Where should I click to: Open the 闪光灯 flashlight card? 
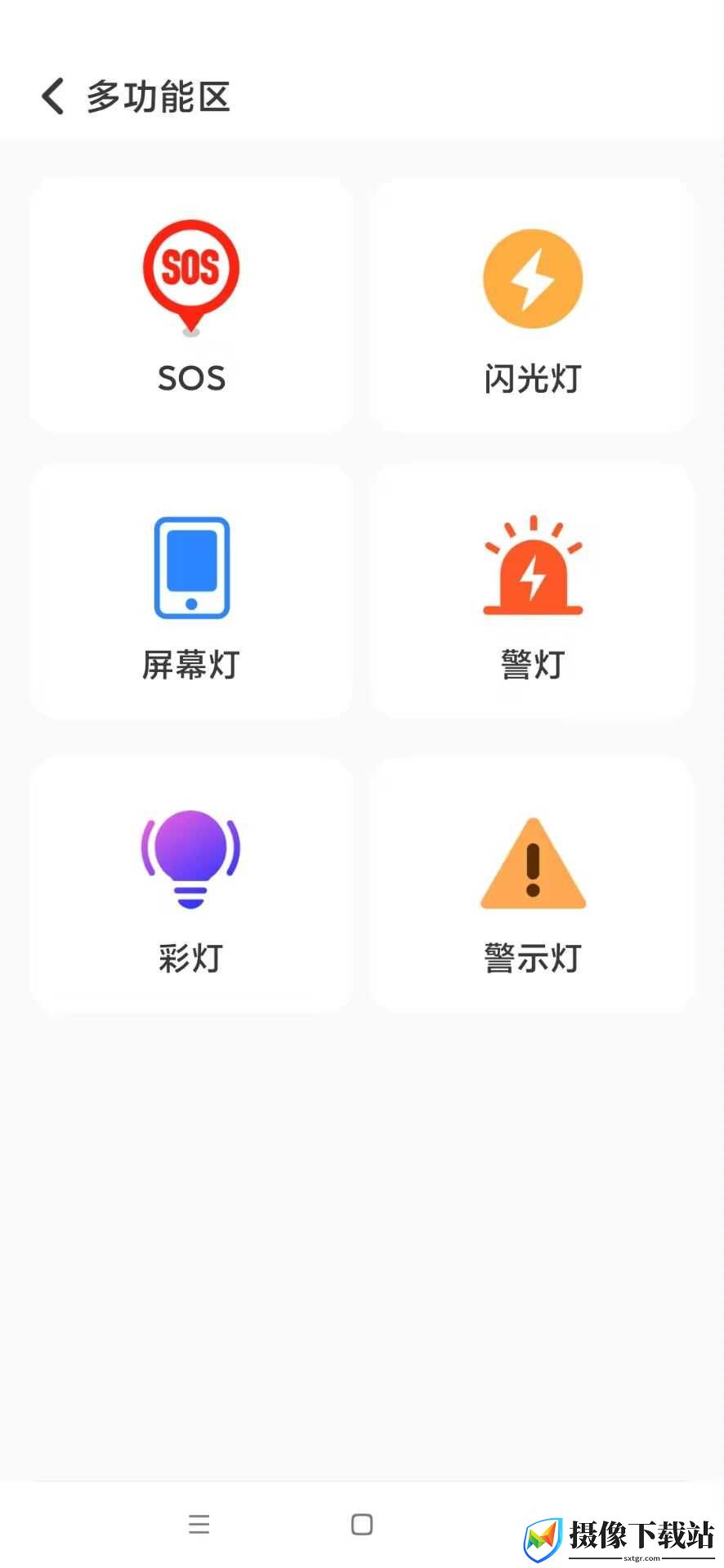coord(533,305)
